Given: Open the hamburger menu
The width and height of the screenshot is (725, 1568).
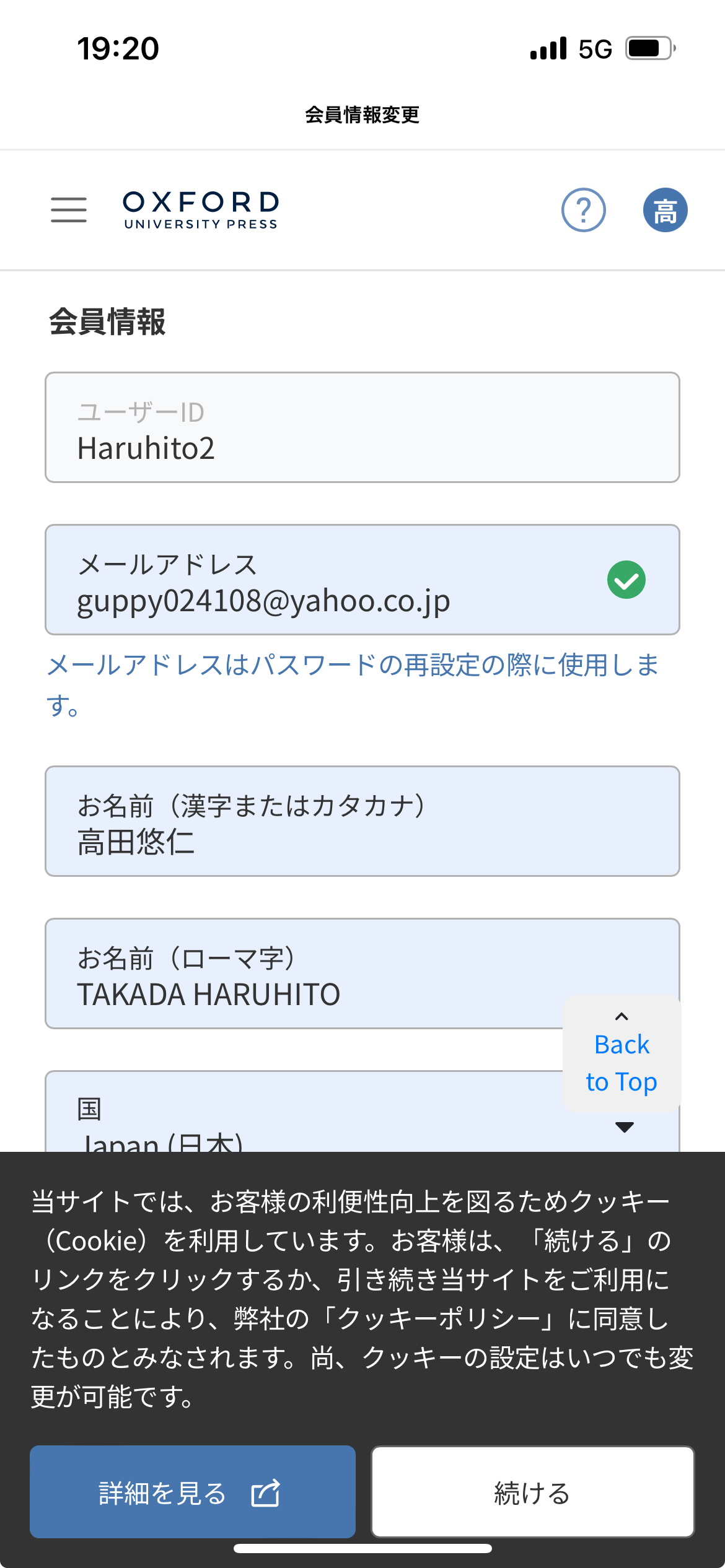Looking at the screenshot, I should click(x=69, y=210).
